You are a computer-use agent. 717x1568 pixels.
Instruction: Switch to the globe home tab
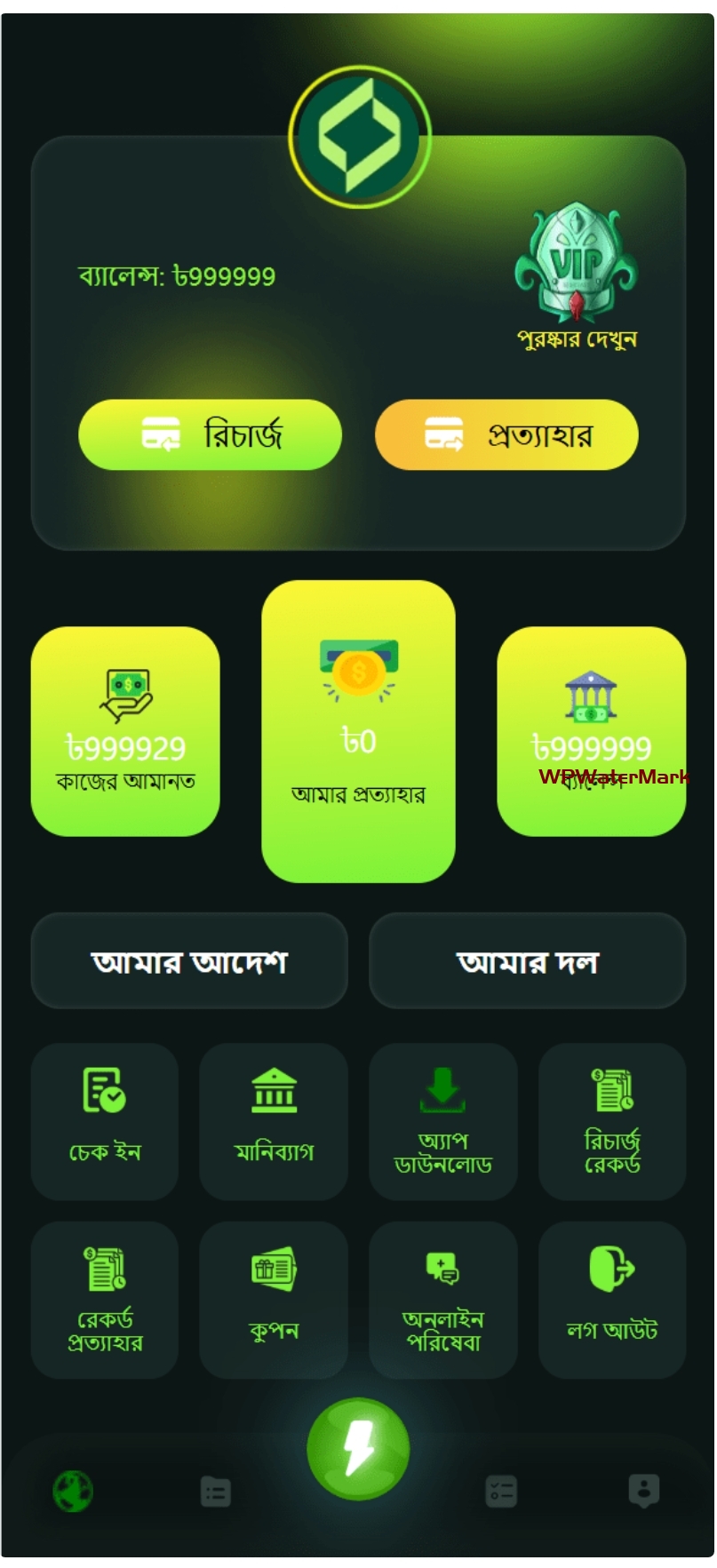(73, 1492)
